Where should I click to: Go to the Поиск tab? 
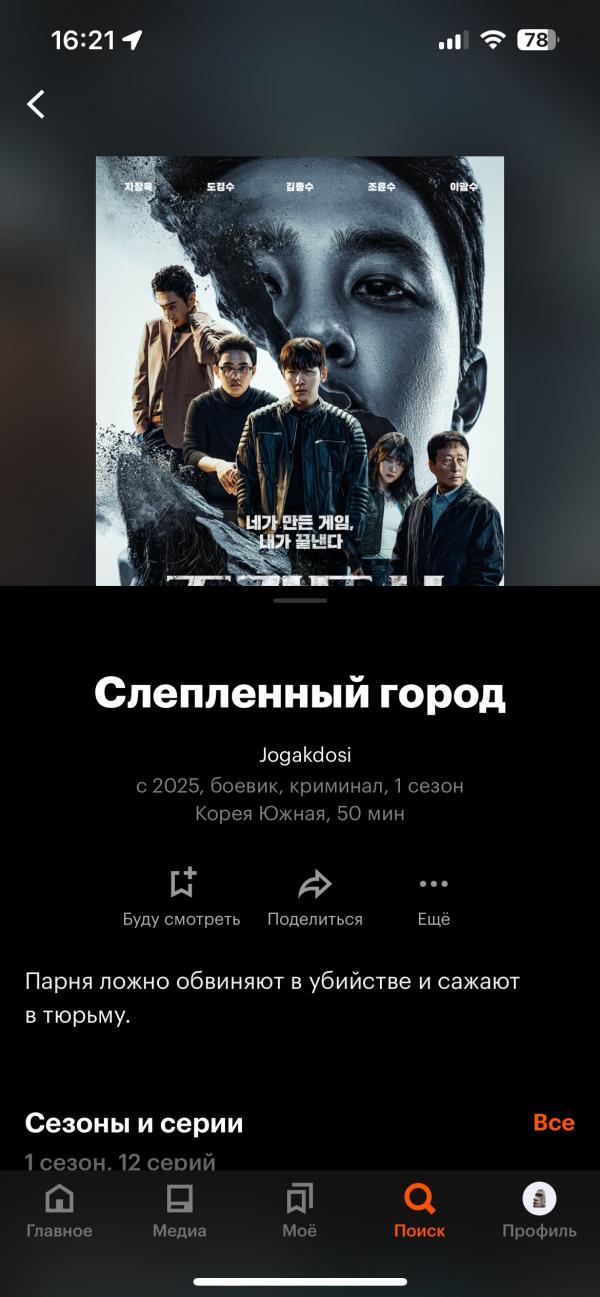[419, 1211]
